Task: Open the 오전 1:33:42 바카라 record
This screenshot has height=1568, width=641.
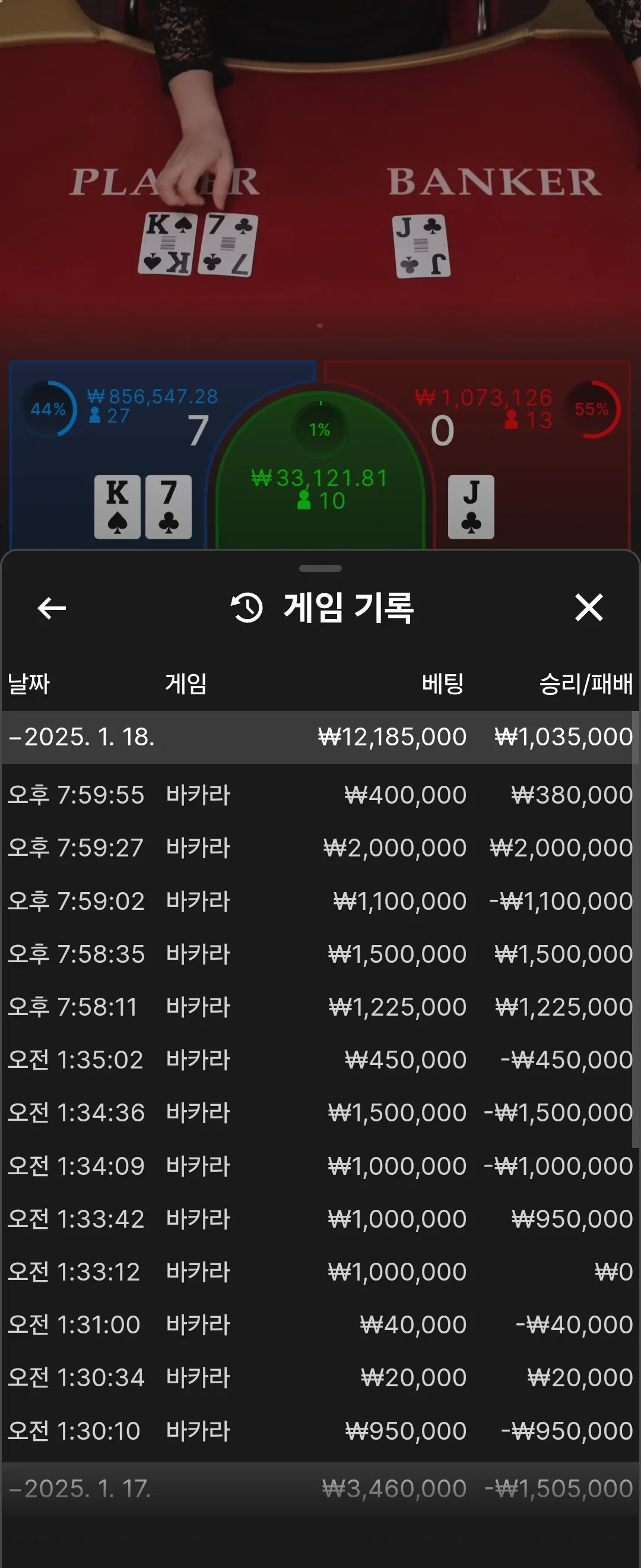Action: click(x=319, y=1219)
